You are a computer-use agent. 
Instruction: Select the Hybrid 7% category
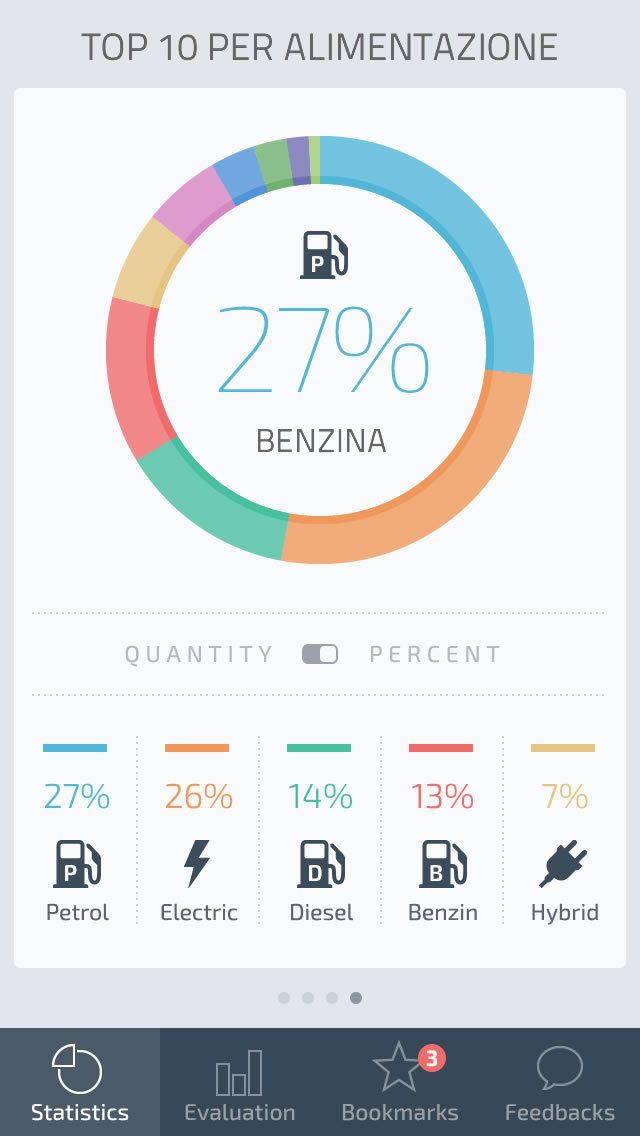click(x=564, y=832)
